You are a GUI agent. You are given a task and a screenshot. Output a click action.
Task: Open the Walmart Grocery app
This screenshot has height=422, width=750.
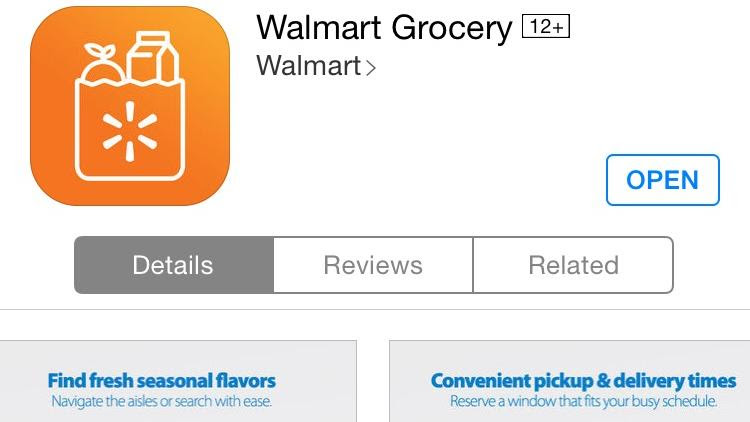pos(662,180)
